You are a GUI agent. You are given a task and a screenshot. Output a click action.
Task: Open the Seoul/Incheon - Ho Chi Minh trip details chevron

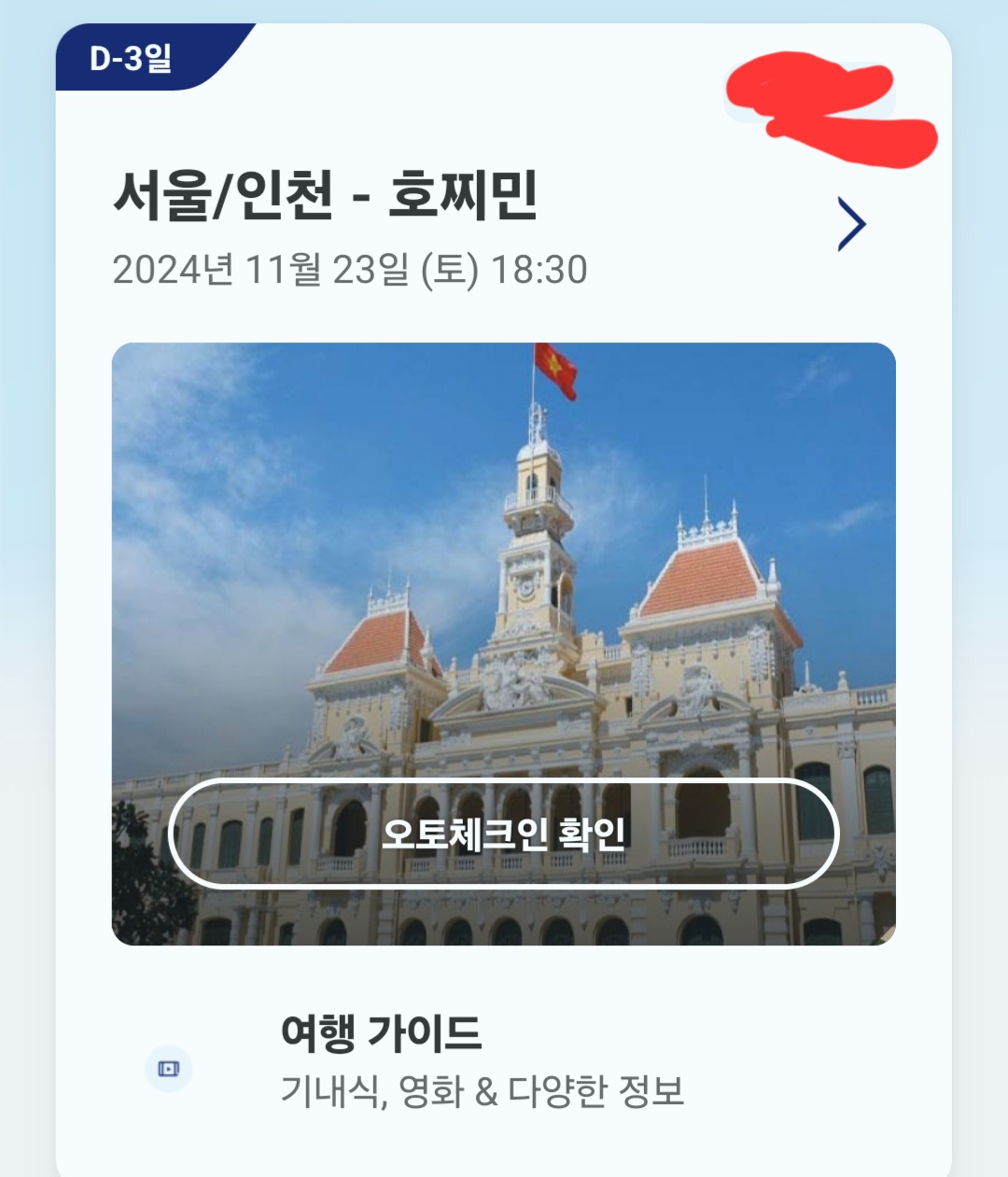tap(851, 224)
